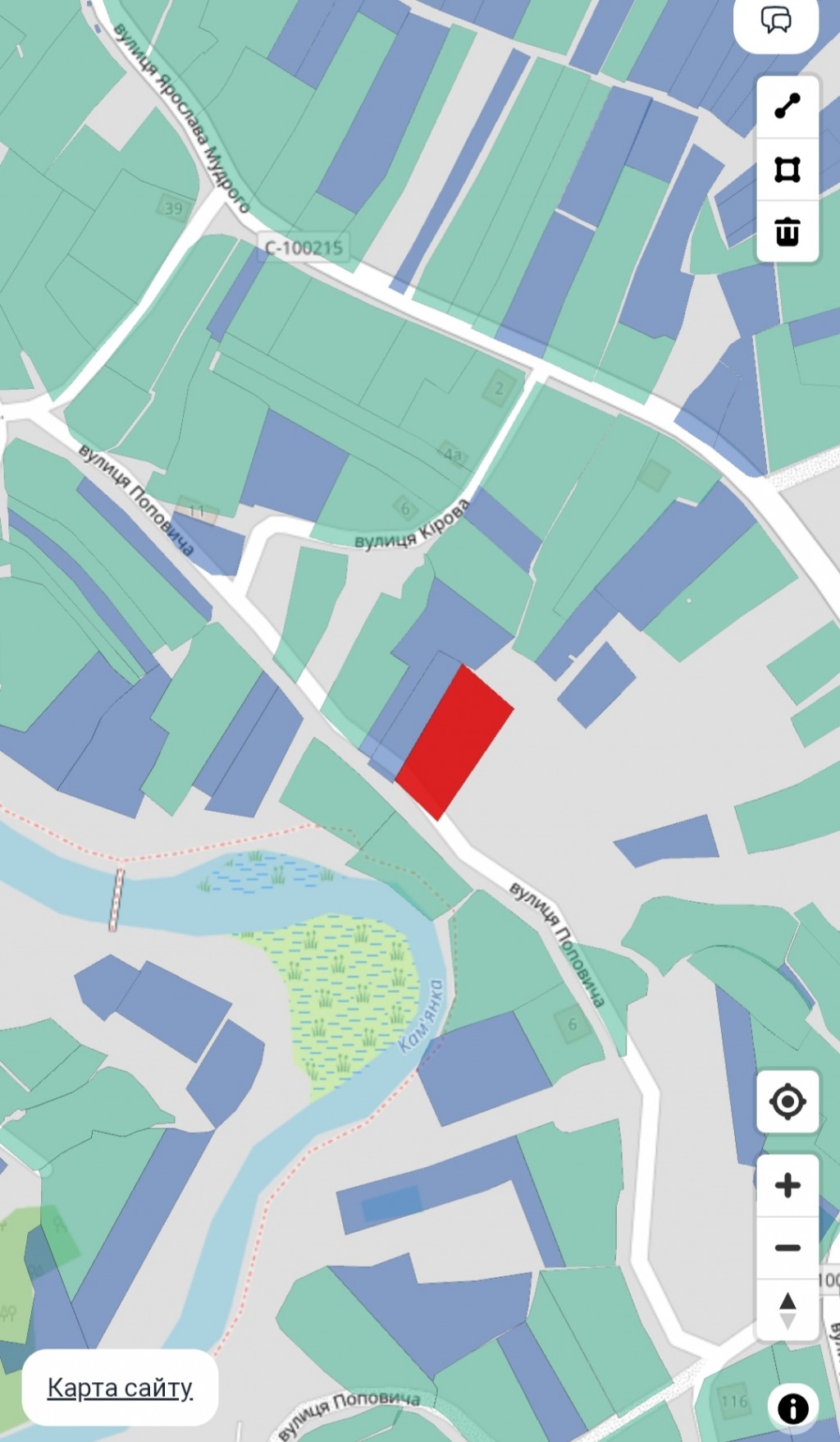Viewport: 840px width, 1442px height.
Task: Reset map orientation with compass arrow
Action: (787, 1310)
